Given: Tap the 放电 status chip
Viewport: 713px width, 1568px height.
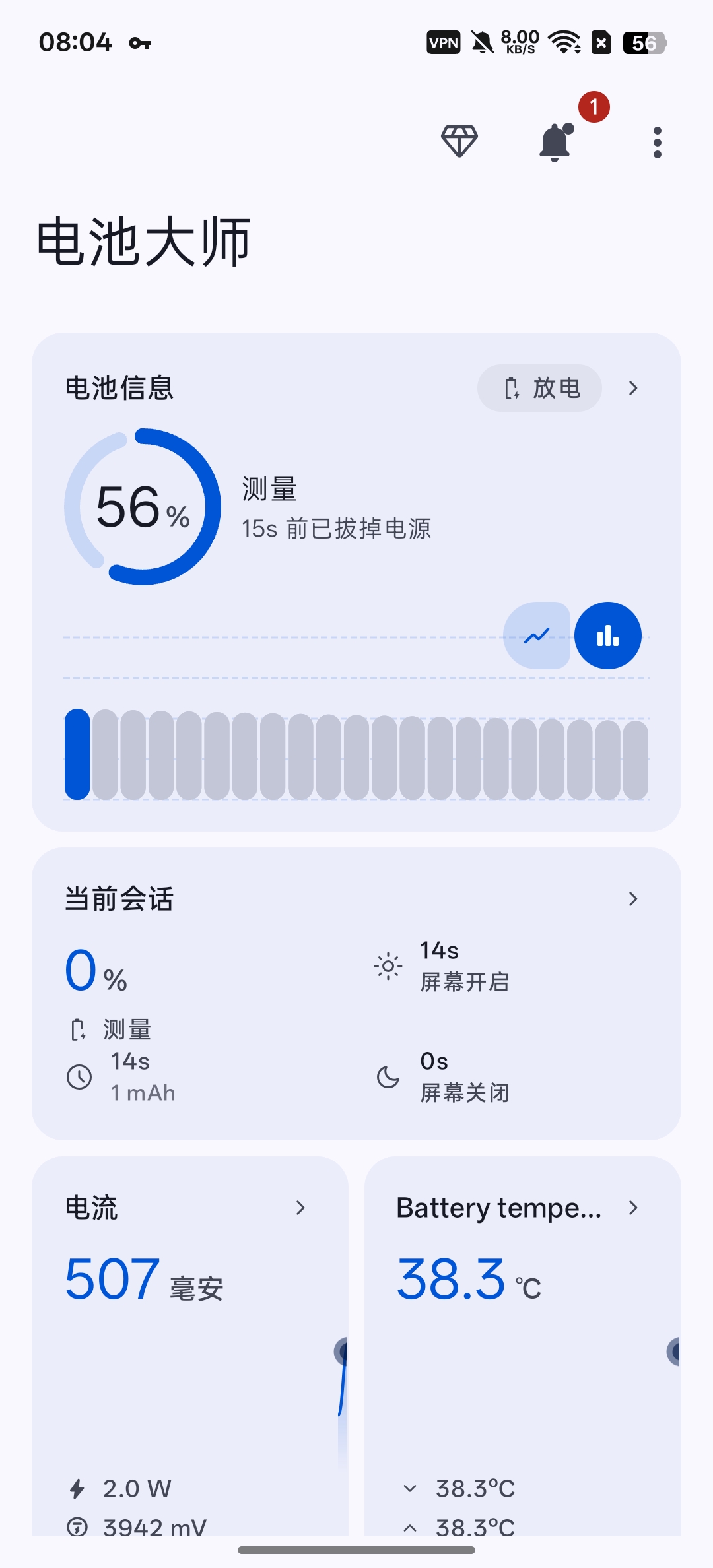Looking at the screenshot, I should [539, 388].
